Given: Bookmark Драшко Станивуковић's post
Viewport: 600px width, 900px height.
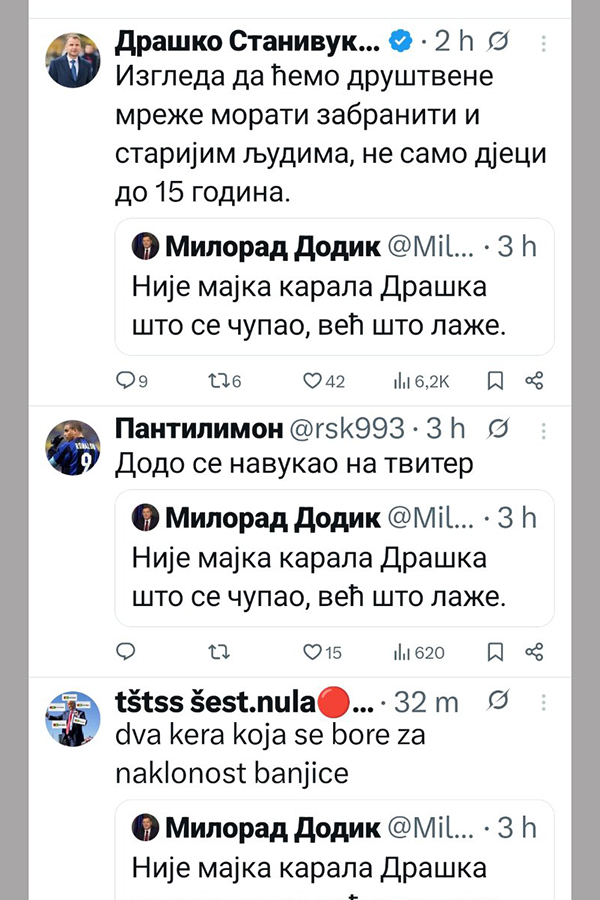Looking at the screenshot, I should coord(495,380).
